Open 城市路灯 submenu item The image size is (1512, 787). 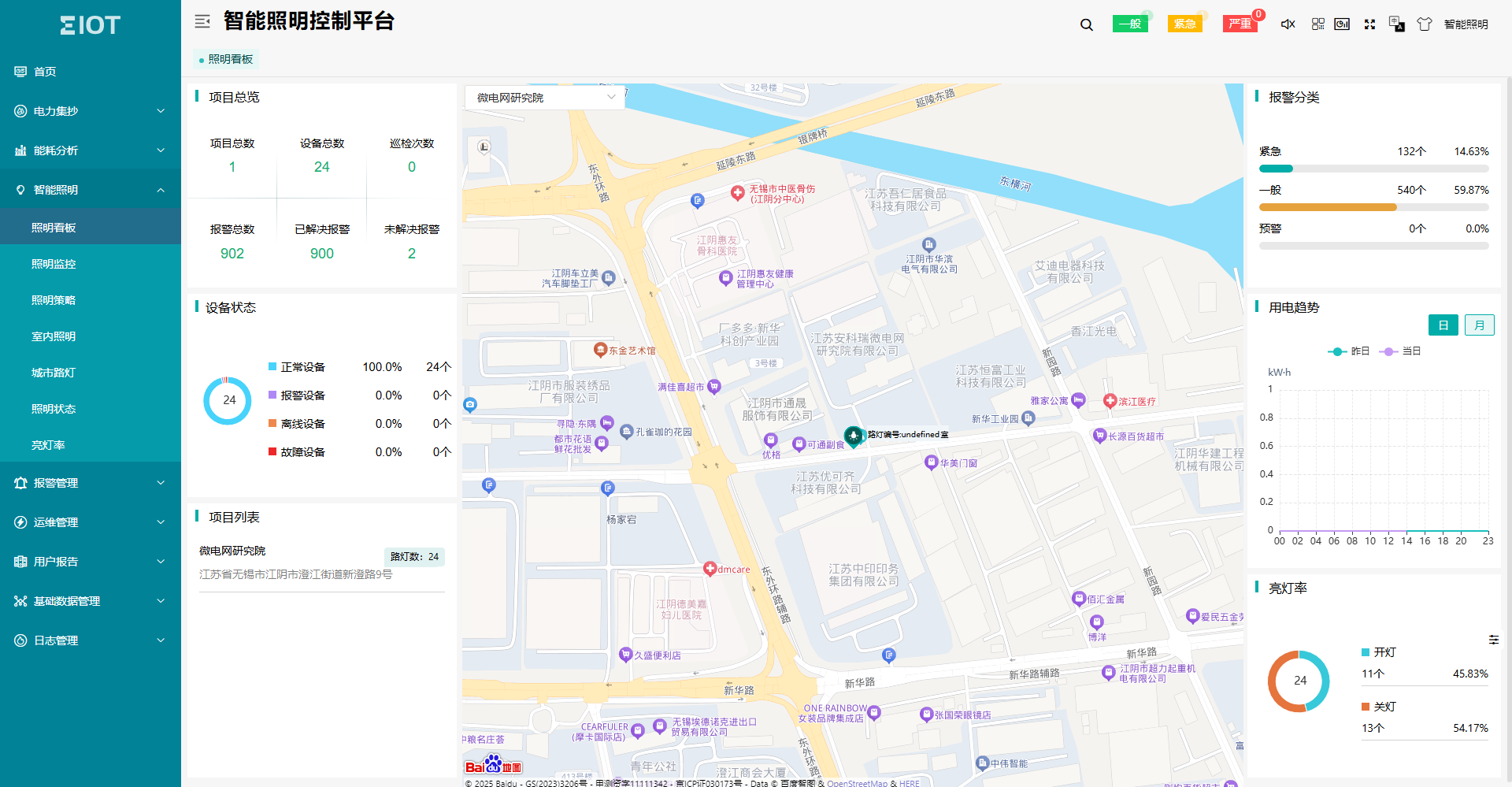(54, 373)
